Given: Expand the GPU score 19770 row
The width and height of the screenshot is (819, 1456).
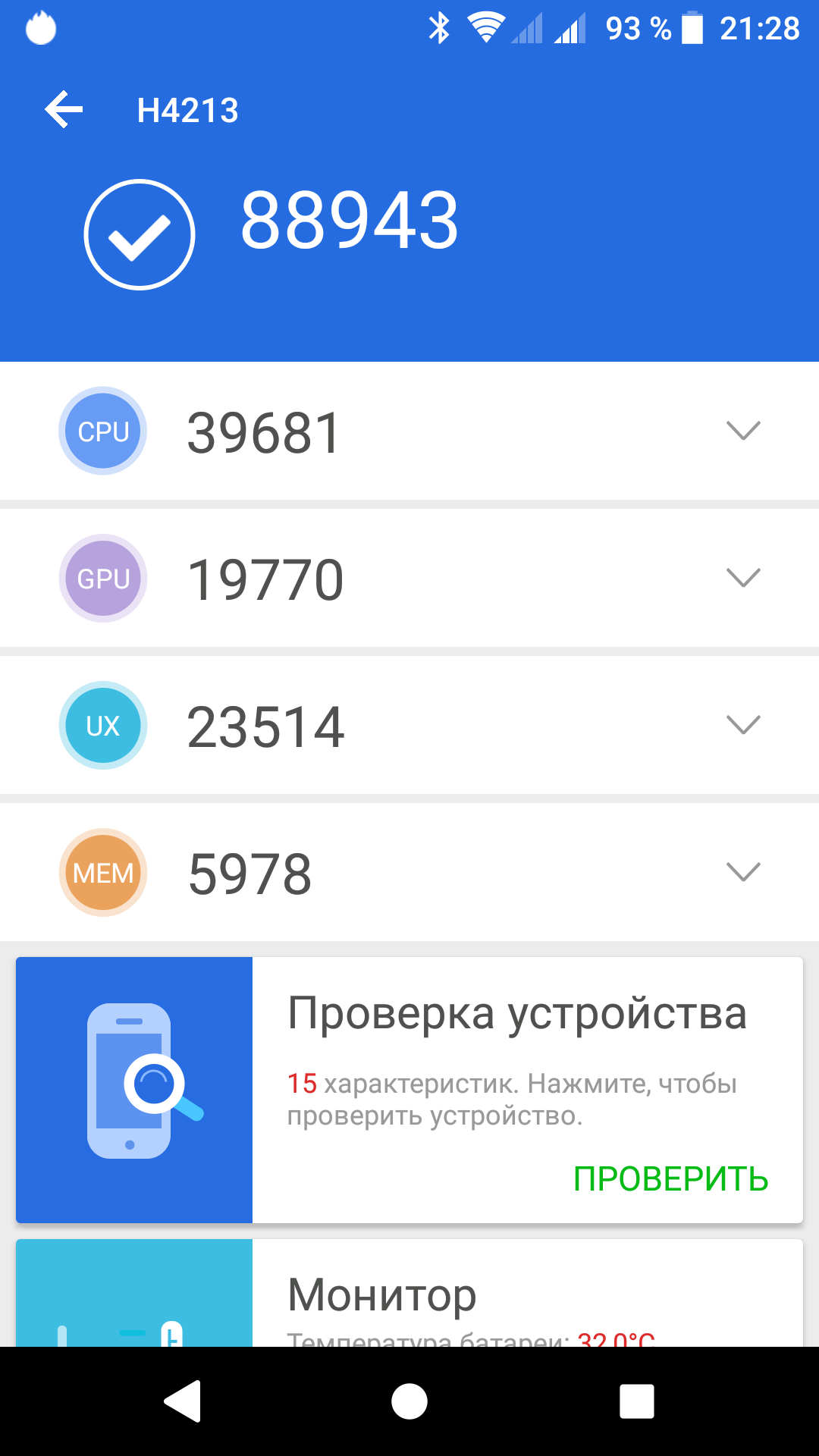Looking at the screenshot, I should (x=742, y=578).
